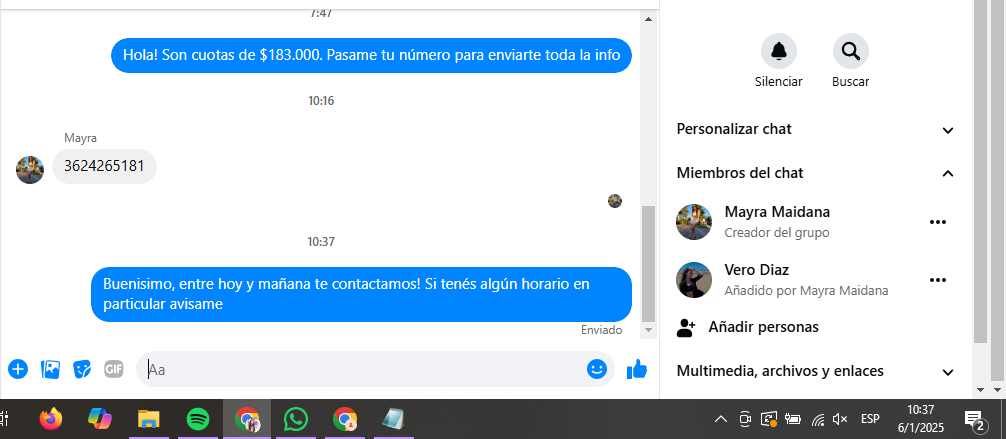Viewport: 1006px width, 439px height.
Task: Open Spotify from the taskbar
Action: click(198, 419)
